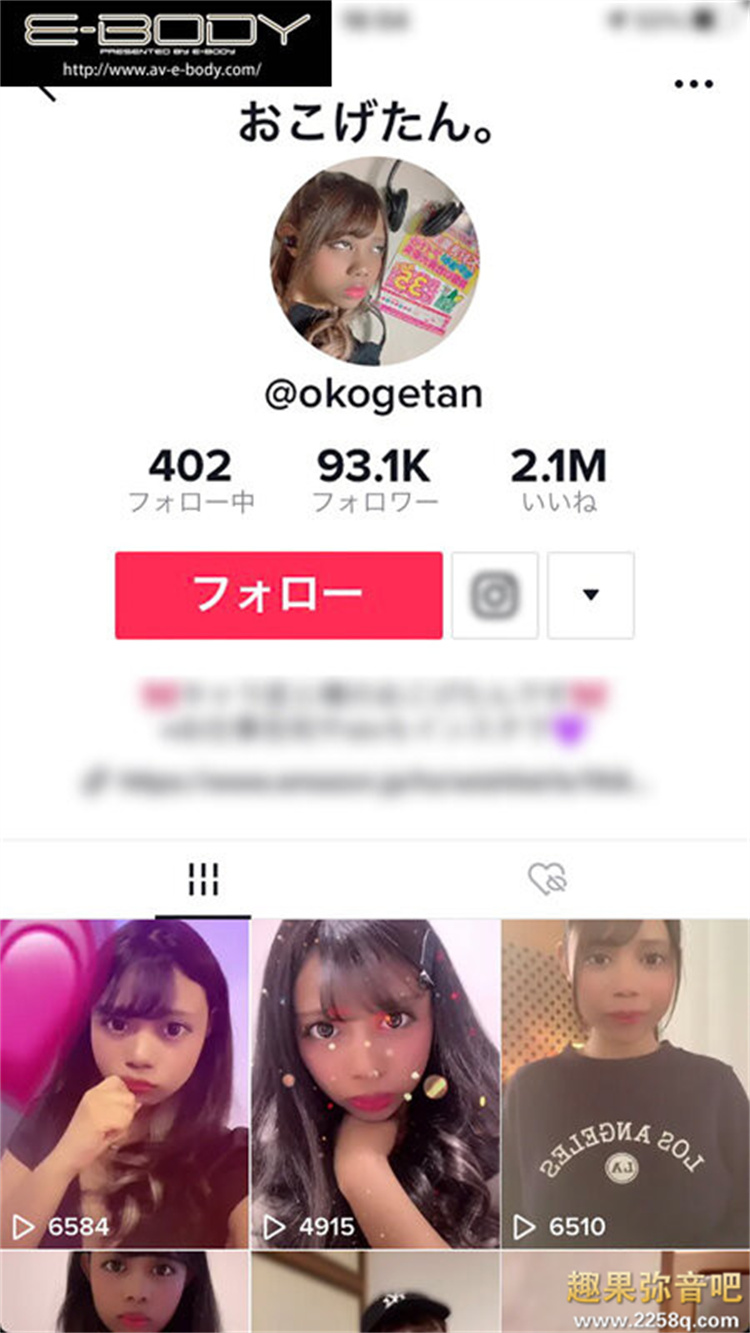The width and height of the screenshot is (750, 1333).
Task: Open the three-dot overflow menu
Action: pos(693,85)
